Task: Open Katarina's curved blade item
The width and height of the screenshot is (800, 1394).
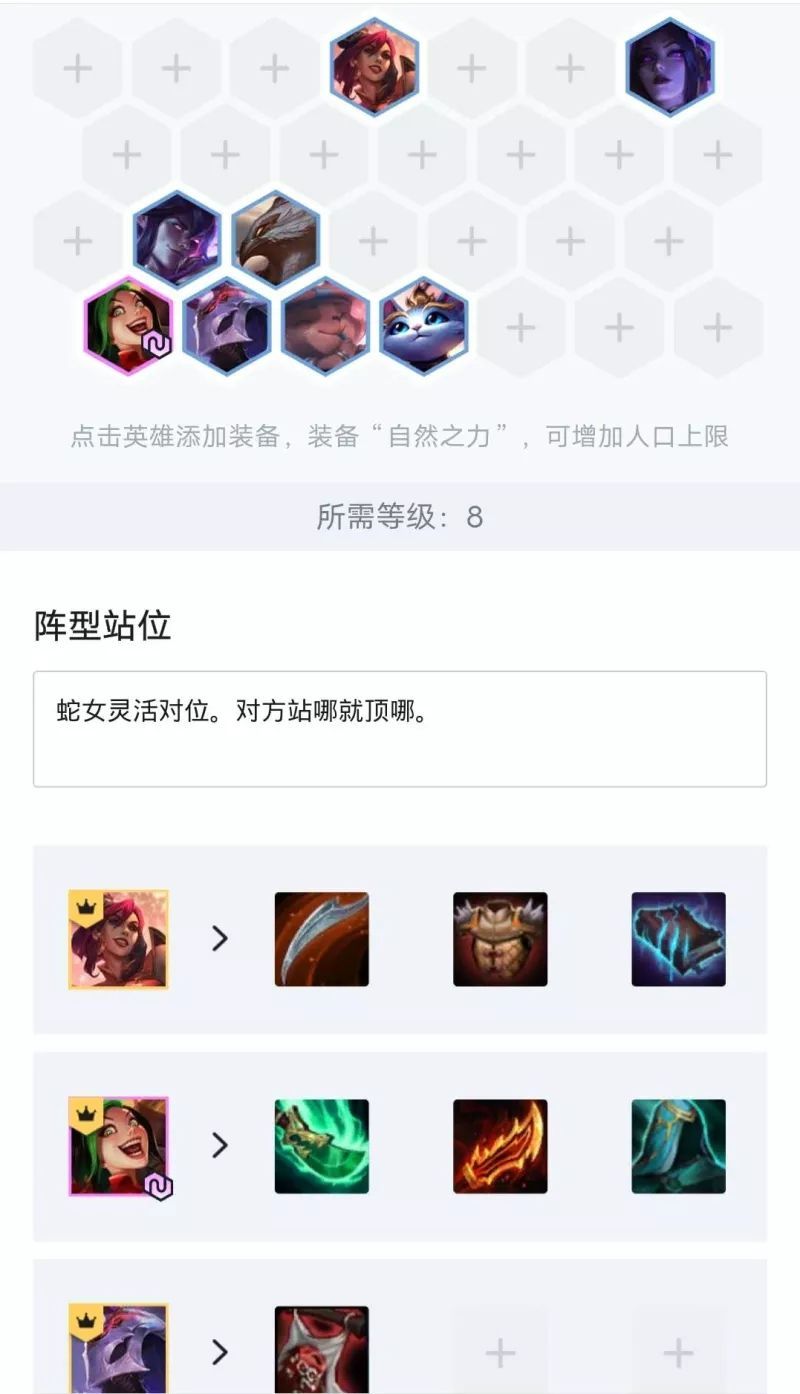Action: pyautogui.click(x=322, y=939)
